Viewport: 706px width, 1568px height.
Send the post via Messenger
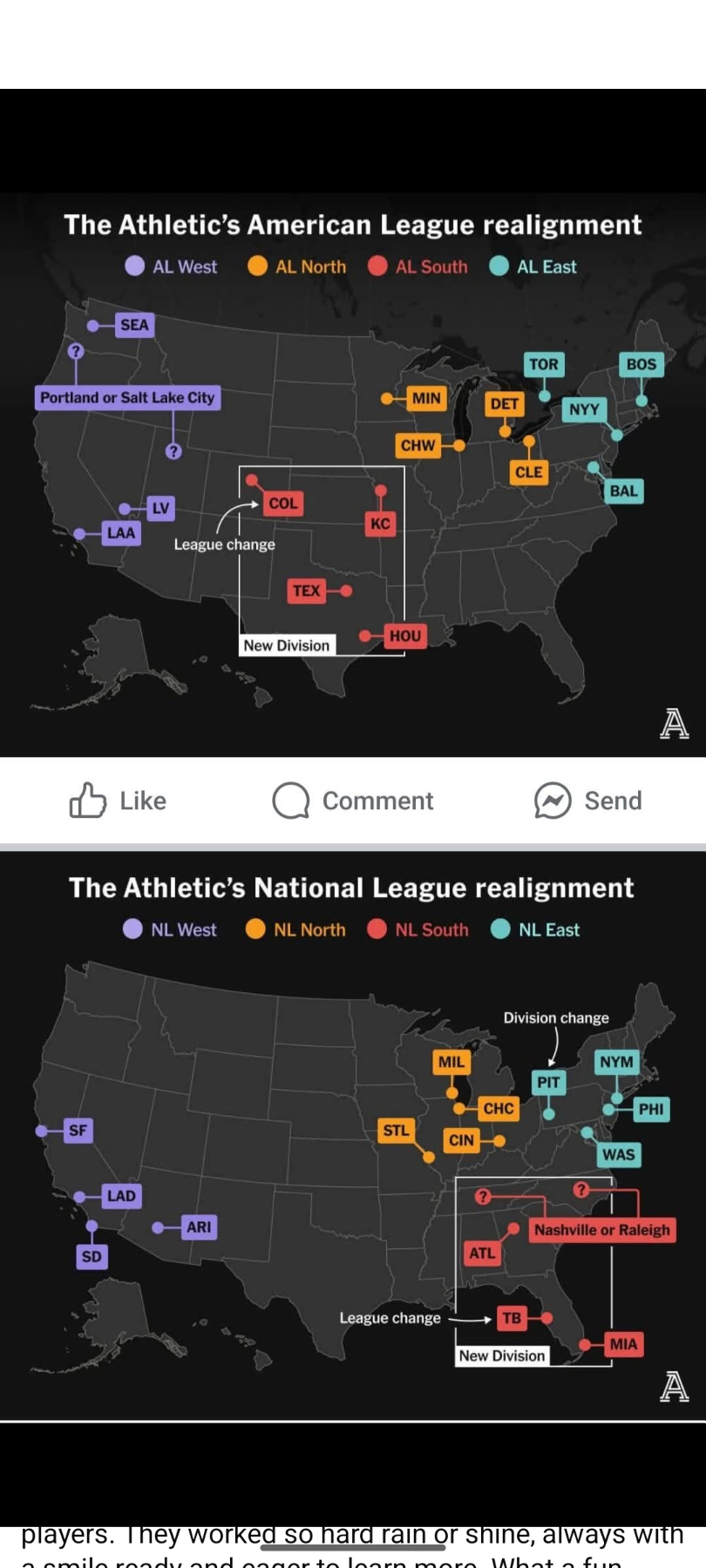[x=588, y=801]
